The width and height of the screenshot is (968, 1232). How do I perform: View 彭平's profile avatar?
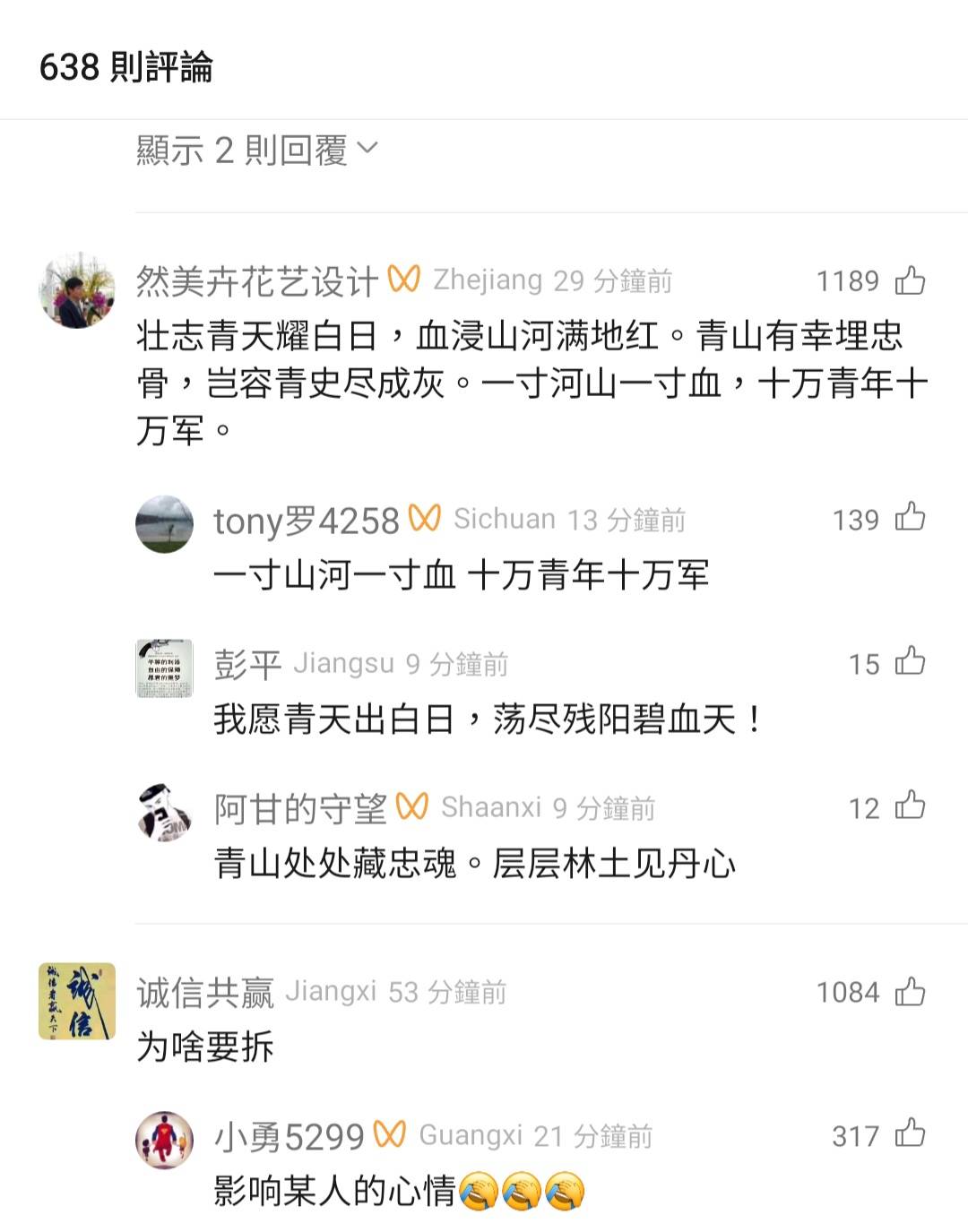click(164, 668)
